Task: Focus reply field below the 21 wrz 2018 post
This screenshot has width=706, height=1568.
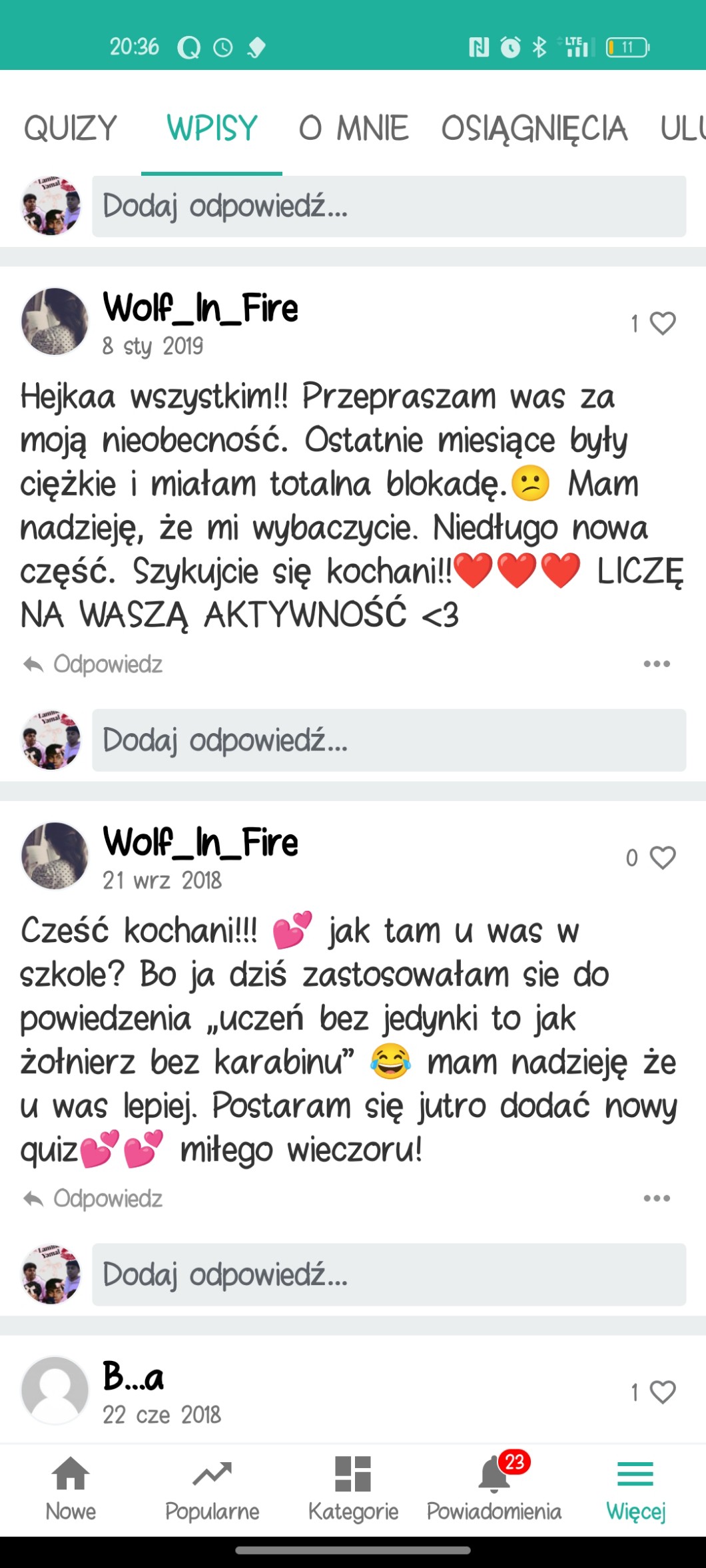Action: [389, 1274]
